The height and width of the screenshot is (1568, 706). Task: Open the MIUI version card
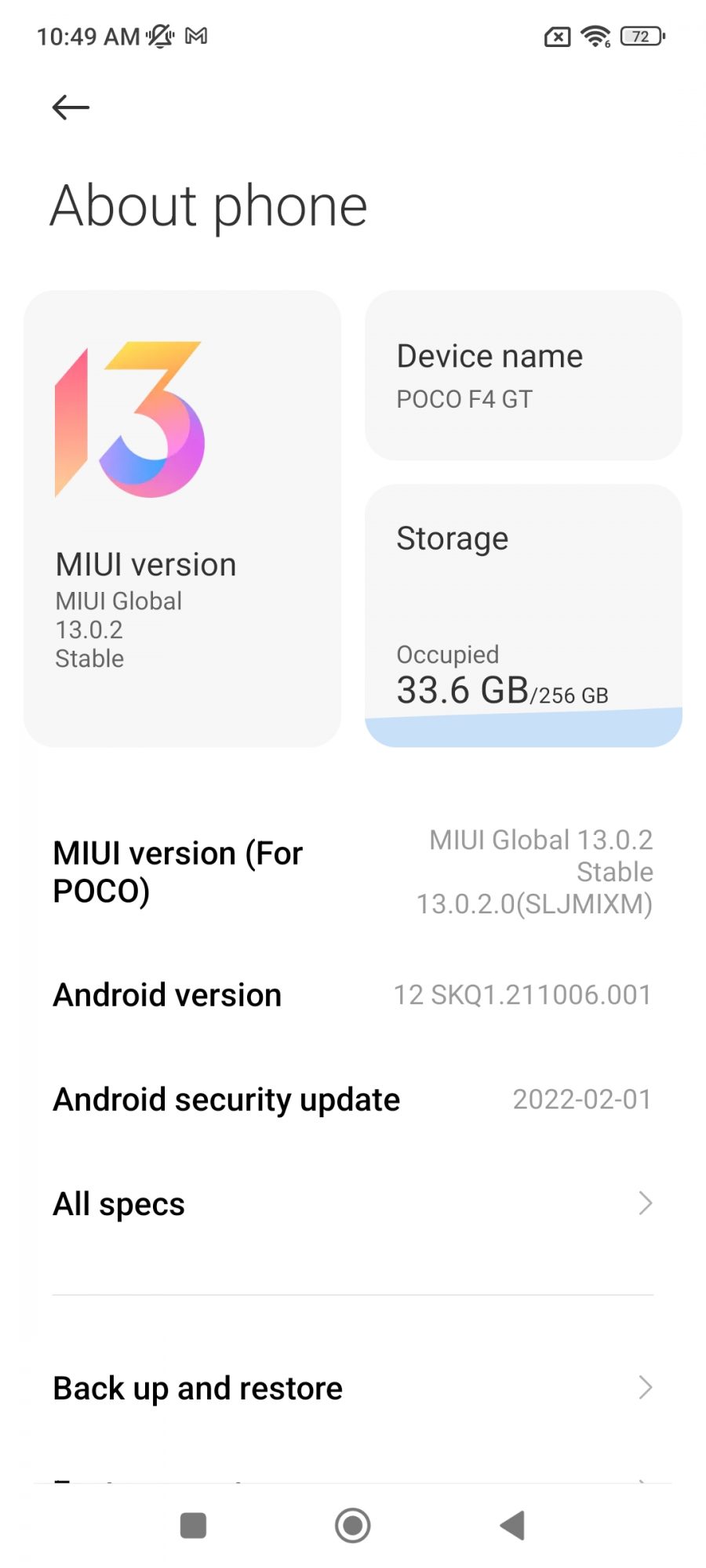point(182,518)
